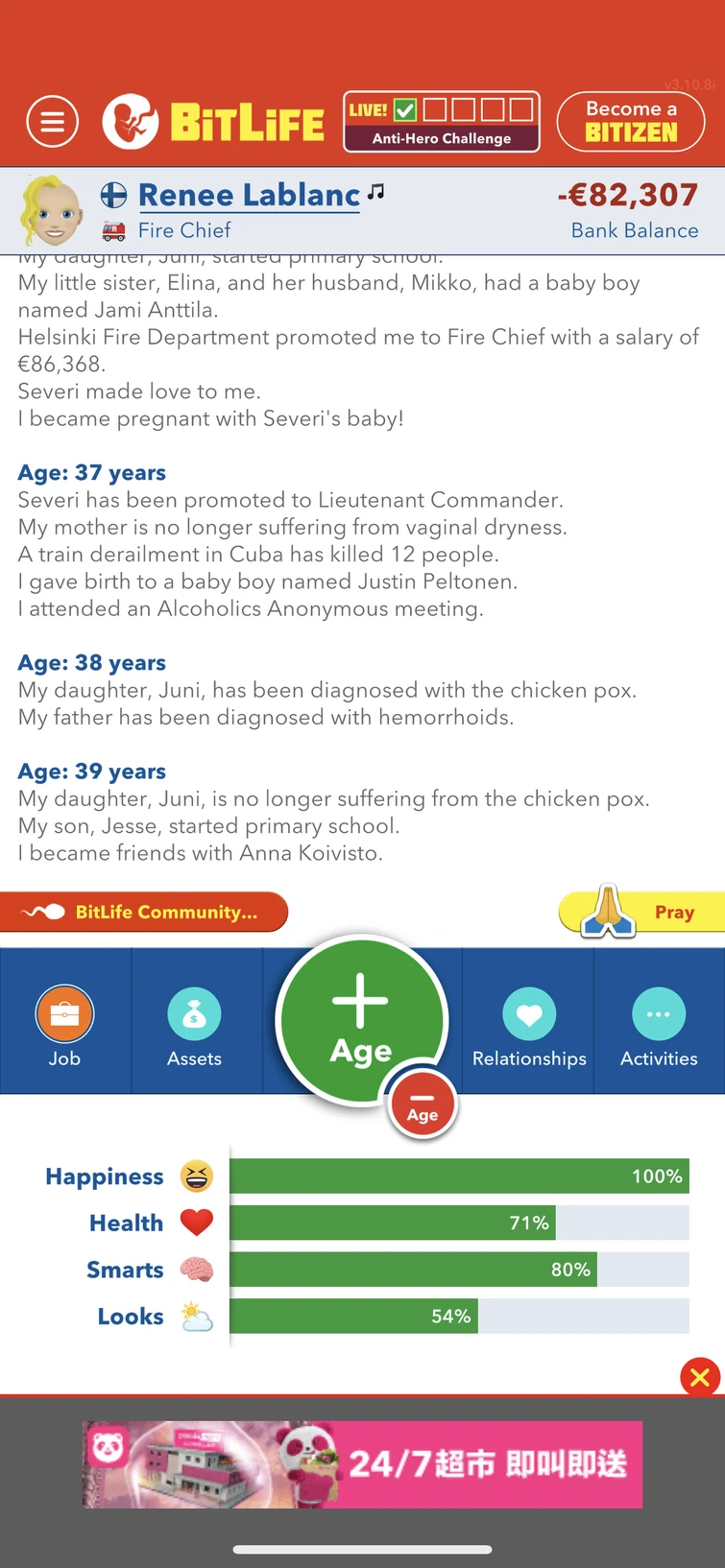Open the Job briefcase icon

tap(64, 1013)
